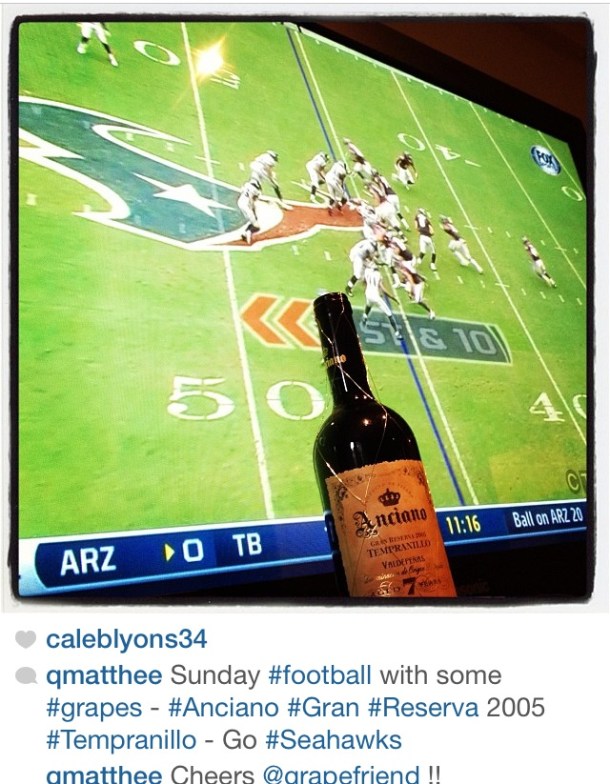Open qmatthee's profile from the caption
The width and height of the screenshot is (610, 784).
click(x=105, y=675)
